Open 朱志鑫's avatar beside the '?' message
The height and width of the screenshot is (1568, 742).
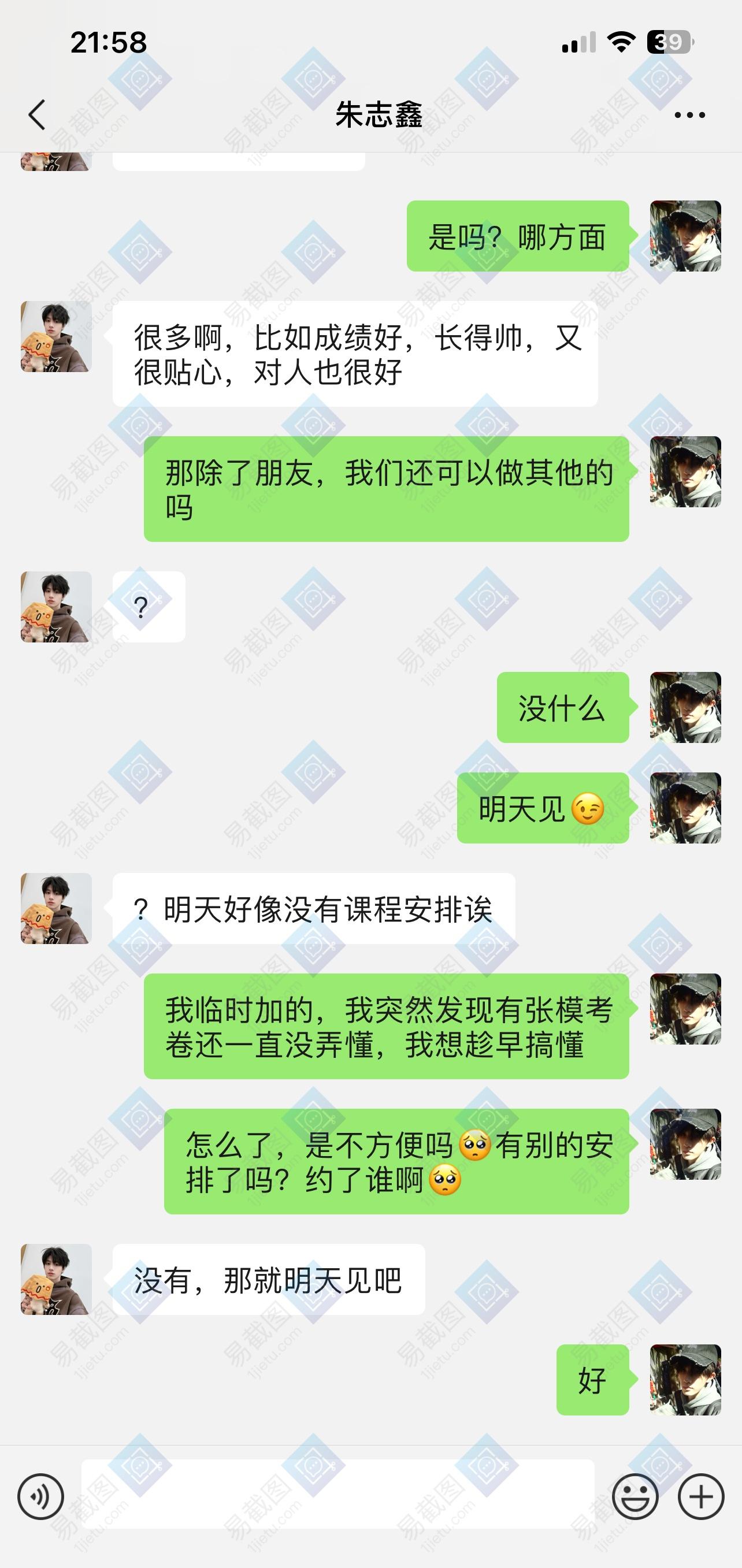(x=56, y=607)
